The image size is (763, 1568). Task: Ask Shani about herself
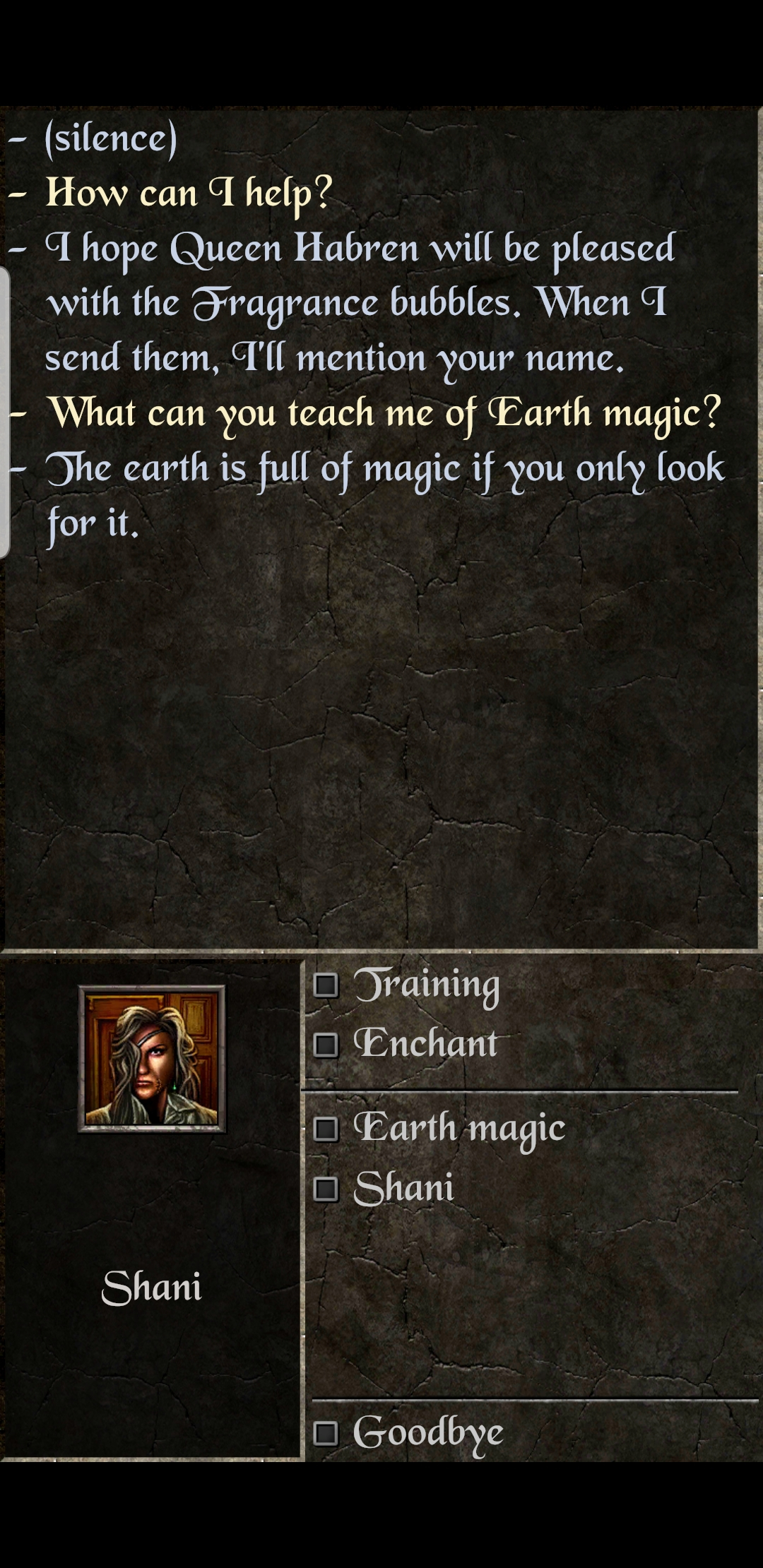pyautogui.click(x=403, y=1187)
